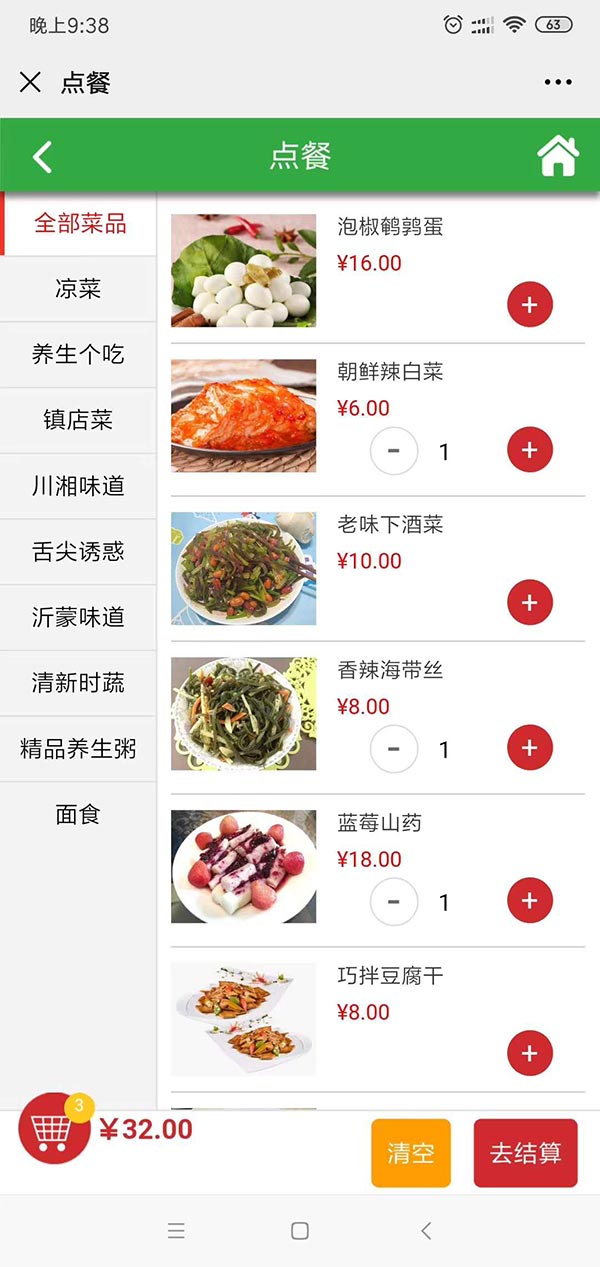The height and width of the screenshot is (1267, 600).
Task: Show the 镇店菜 category
Action: 78,420
